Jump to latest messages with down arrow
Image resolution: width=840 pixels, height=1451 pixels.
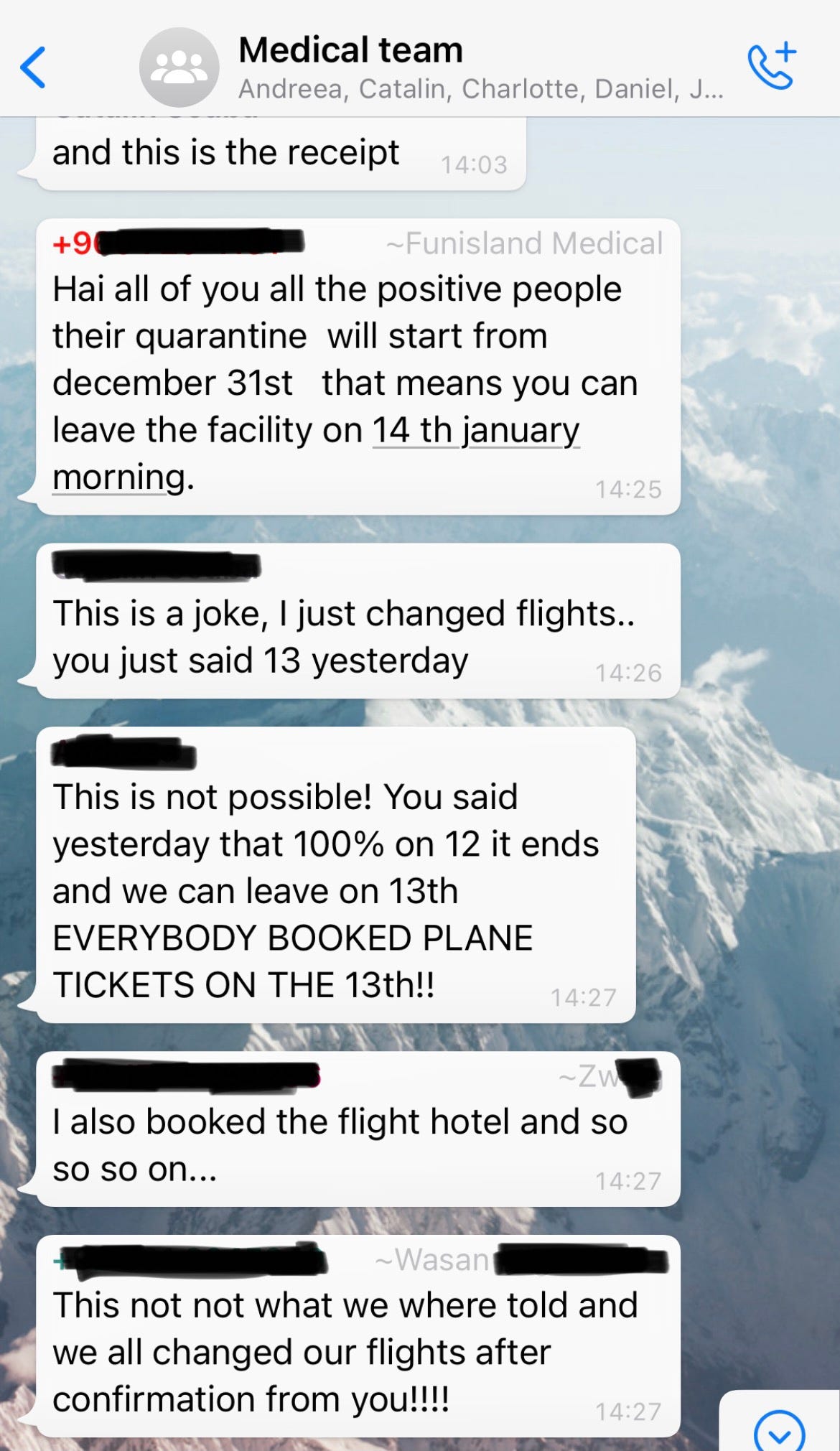pos(779,1430)
